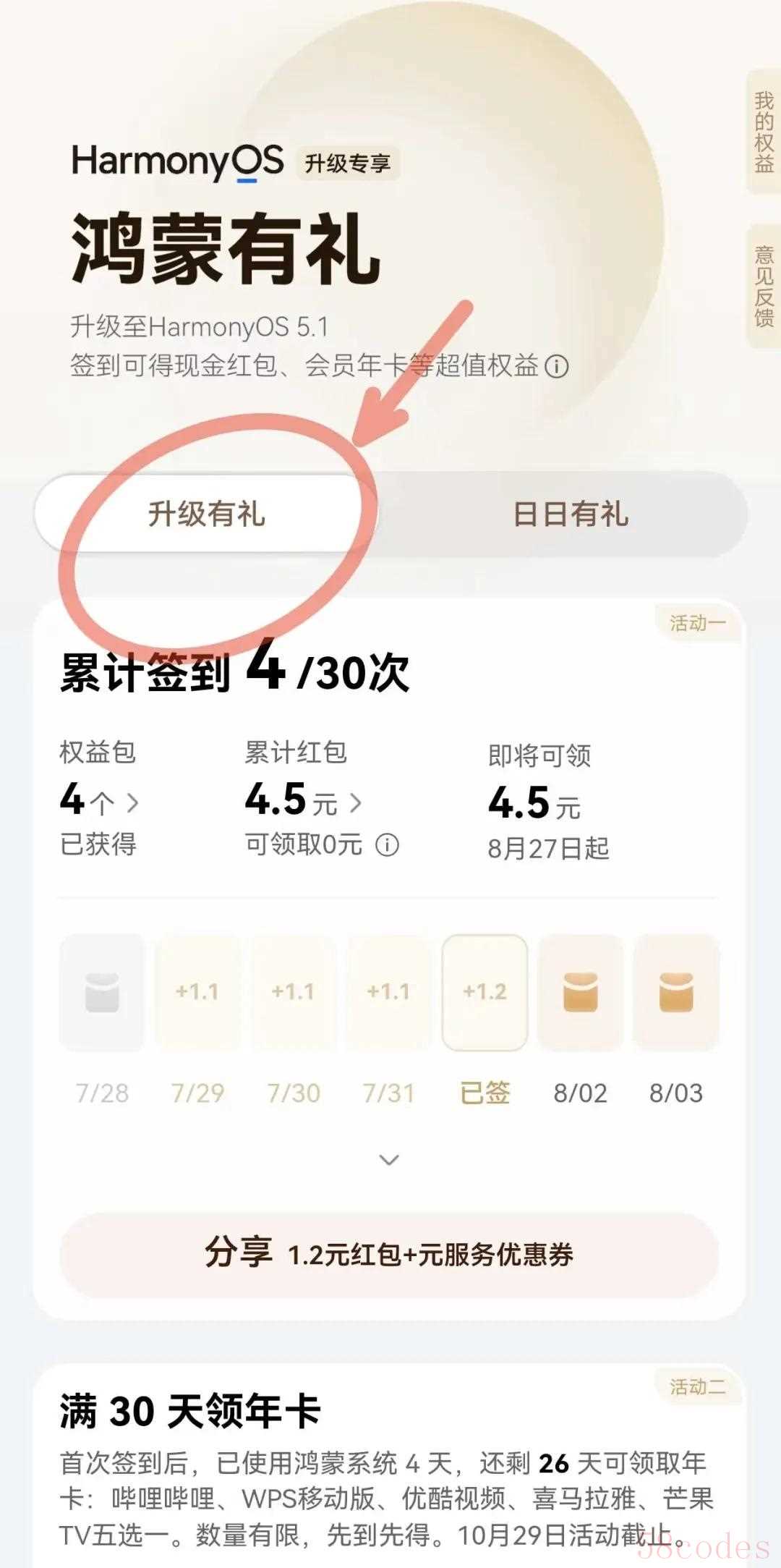The image size is (781, 1568).
Task: Tap the info icon beside 超值权益
Action: pyautogui.click(x=556, y=366)
